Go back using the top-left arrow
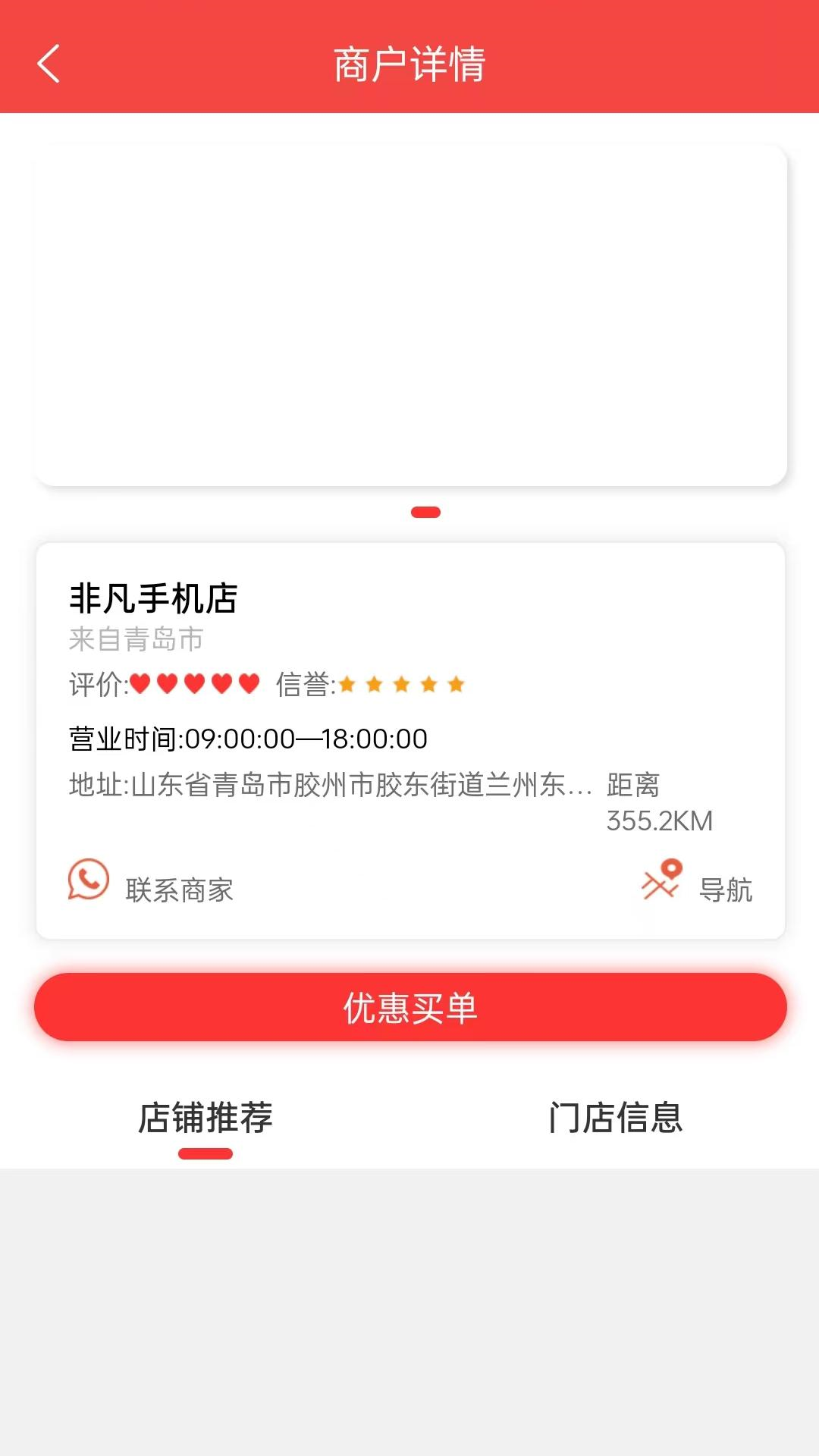 pyautogui.click(x=49, y=64)
